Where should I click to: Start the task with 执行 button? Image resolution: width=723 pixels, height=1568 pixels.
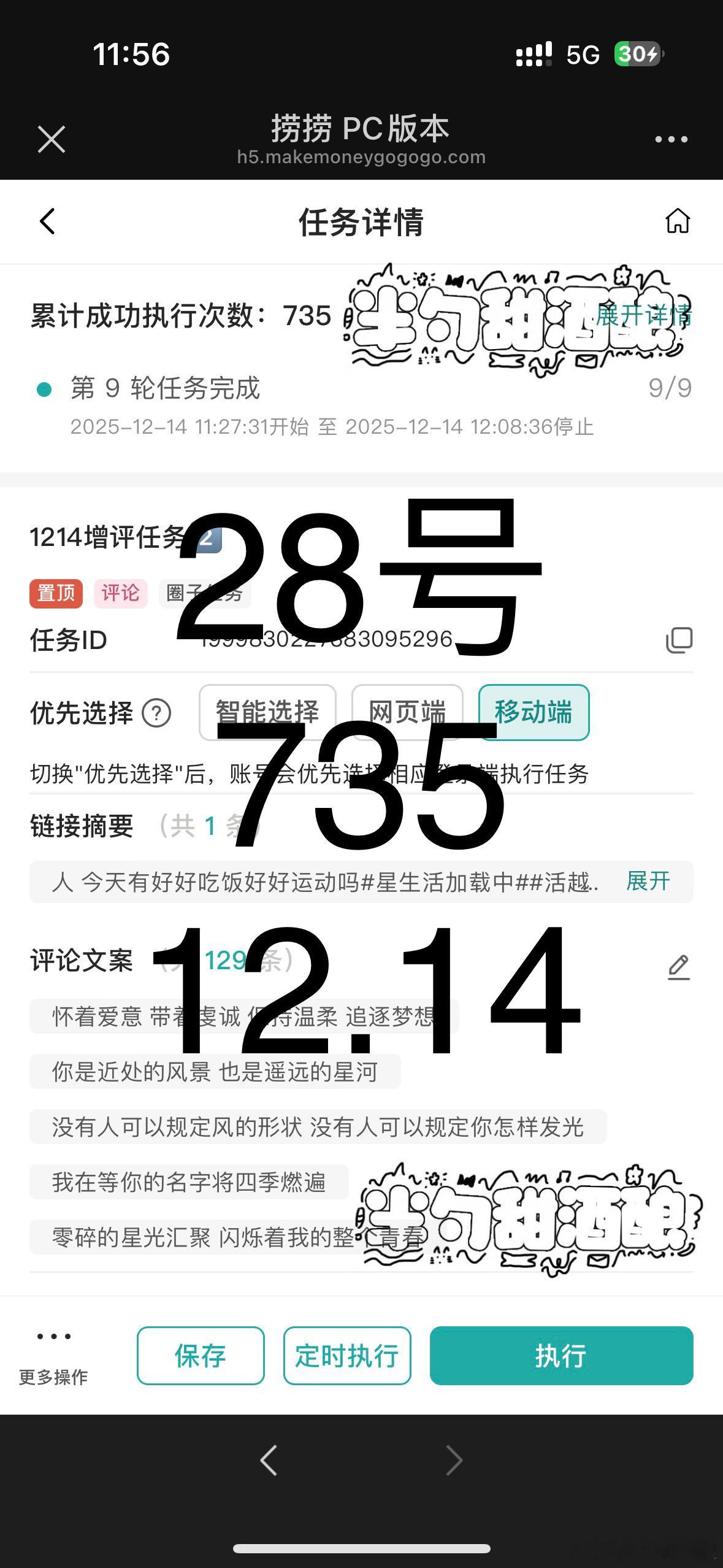pyautogui.click(x=561, y=1356)
